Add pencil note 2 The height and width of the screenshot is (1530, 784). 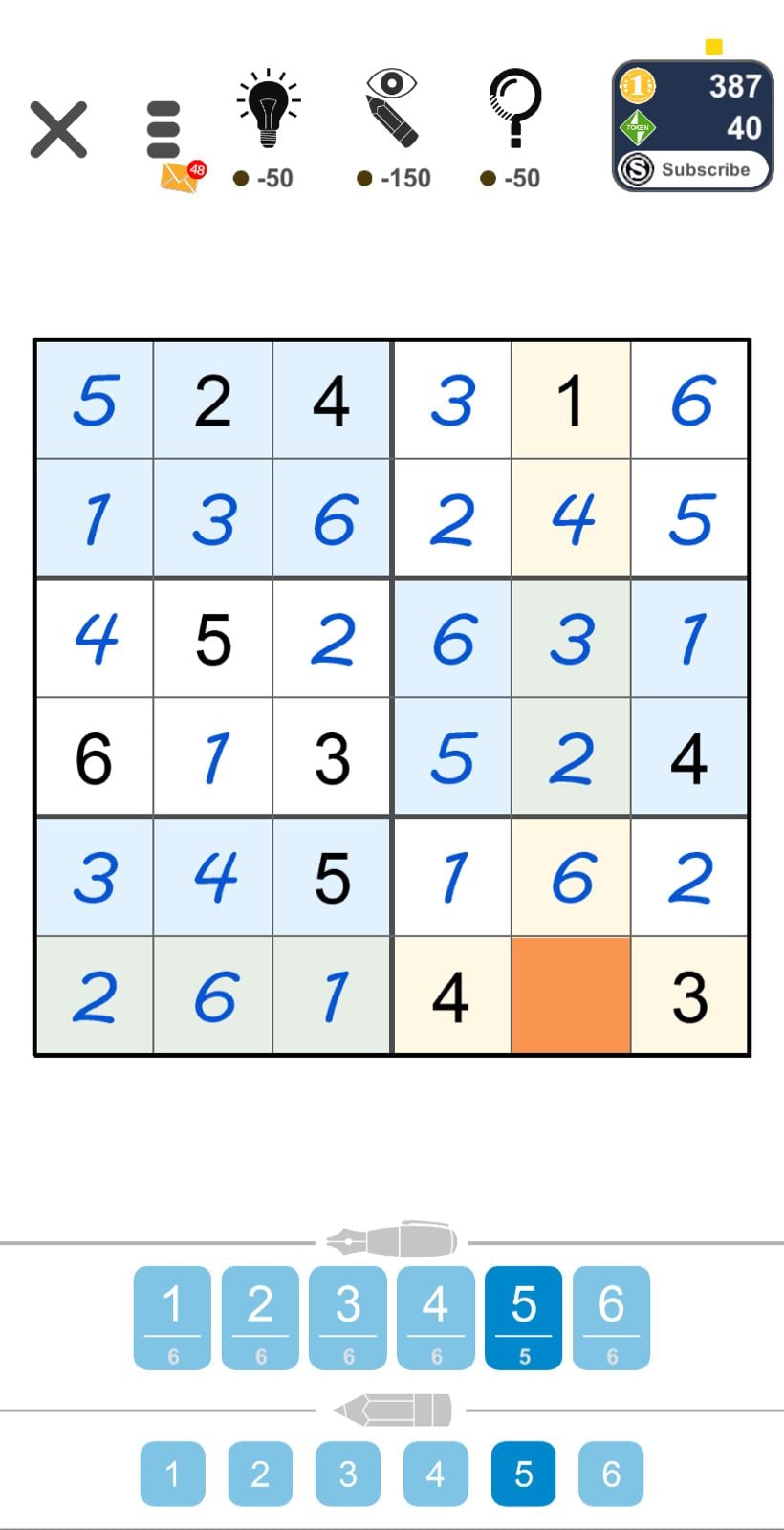click(260, 1474)
